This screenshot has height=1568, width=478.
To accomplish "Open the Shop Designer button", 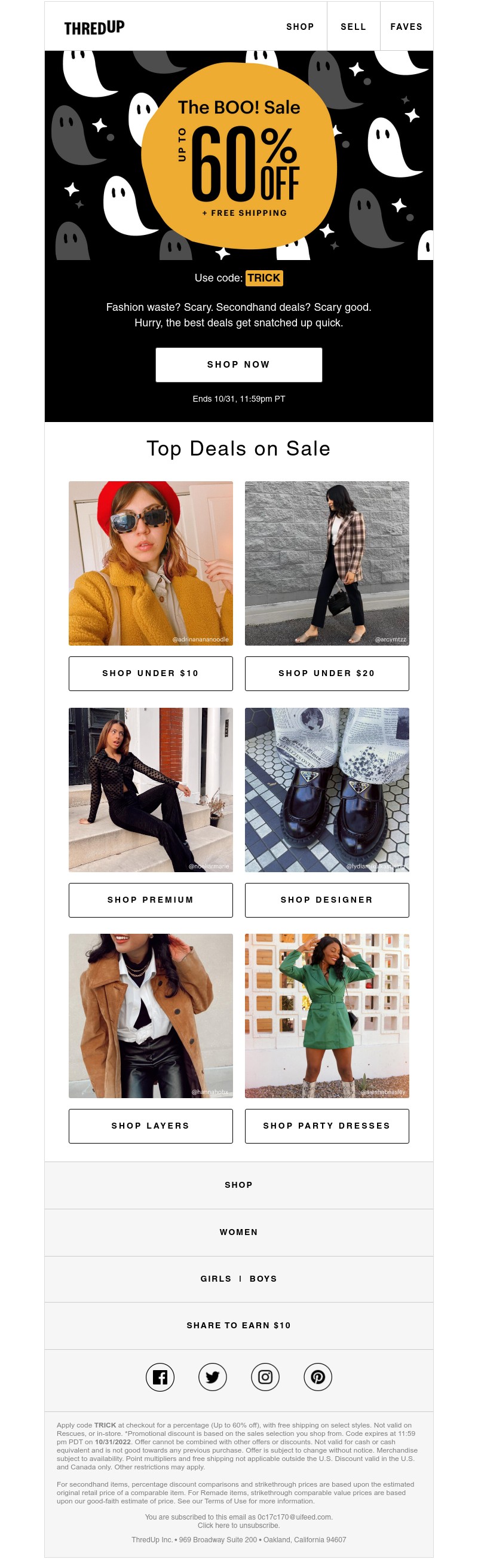I will (x=327, y=899).
